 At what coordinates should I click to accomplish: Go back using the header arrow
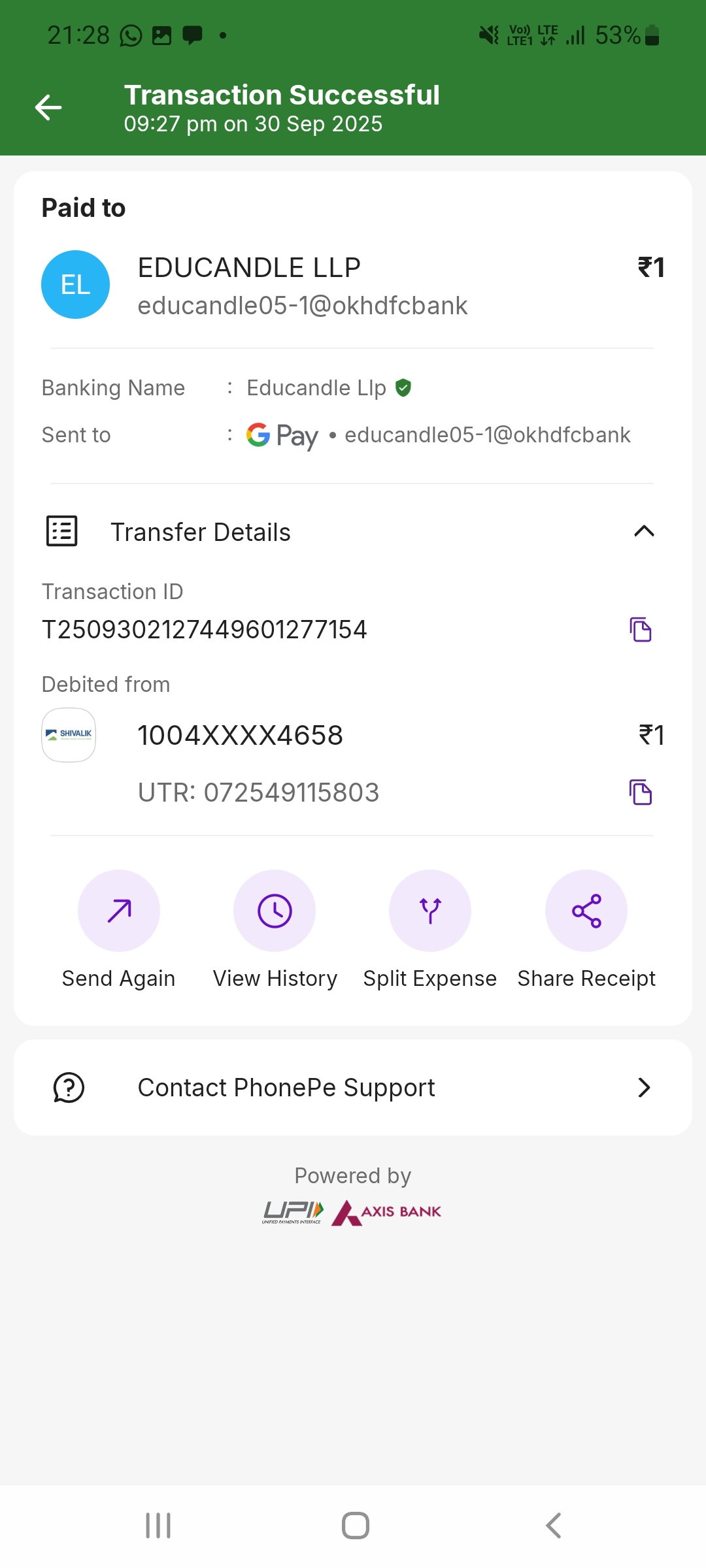(x=48, y=108)
